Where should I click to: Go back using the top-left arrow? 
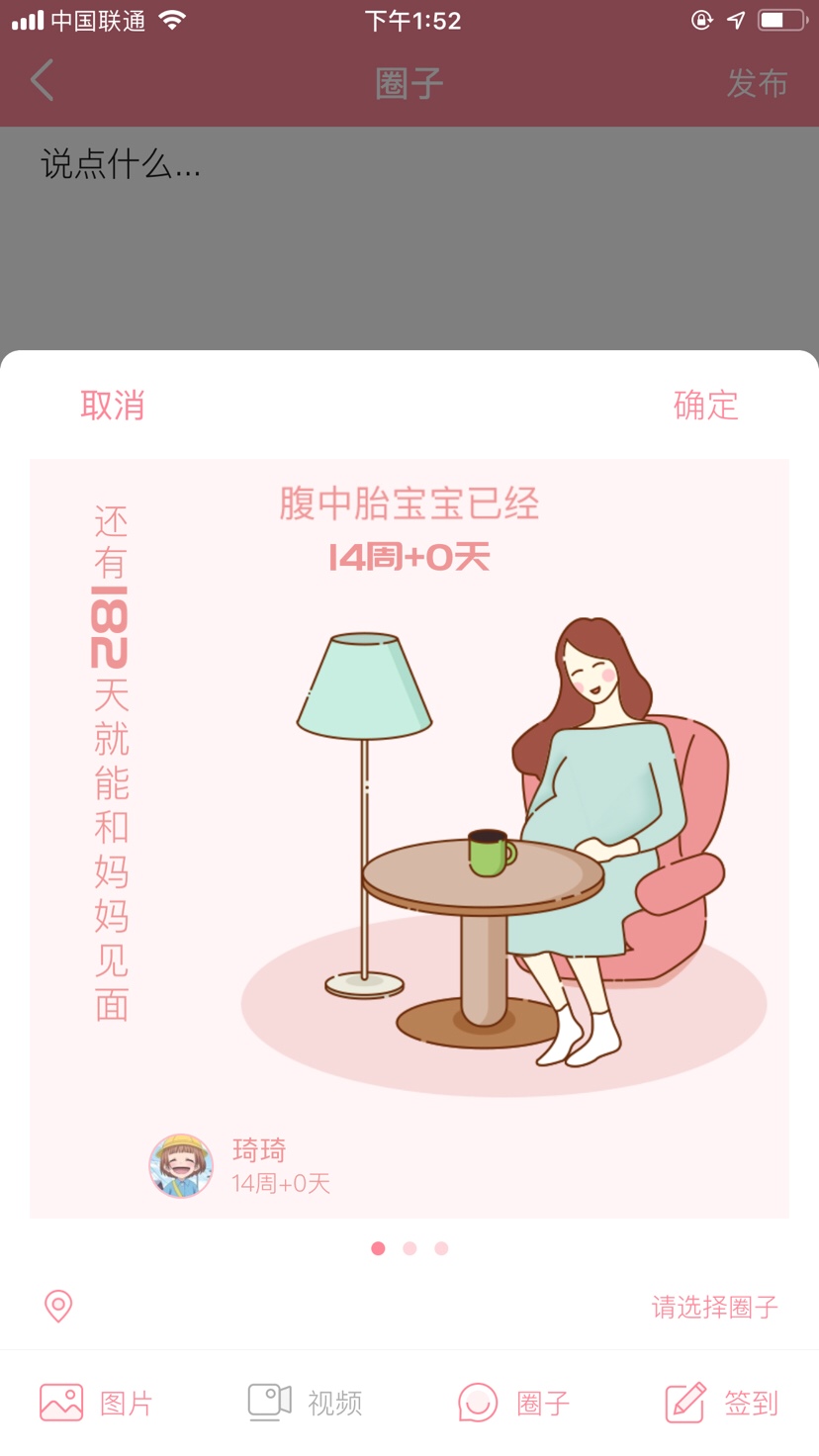42,82
